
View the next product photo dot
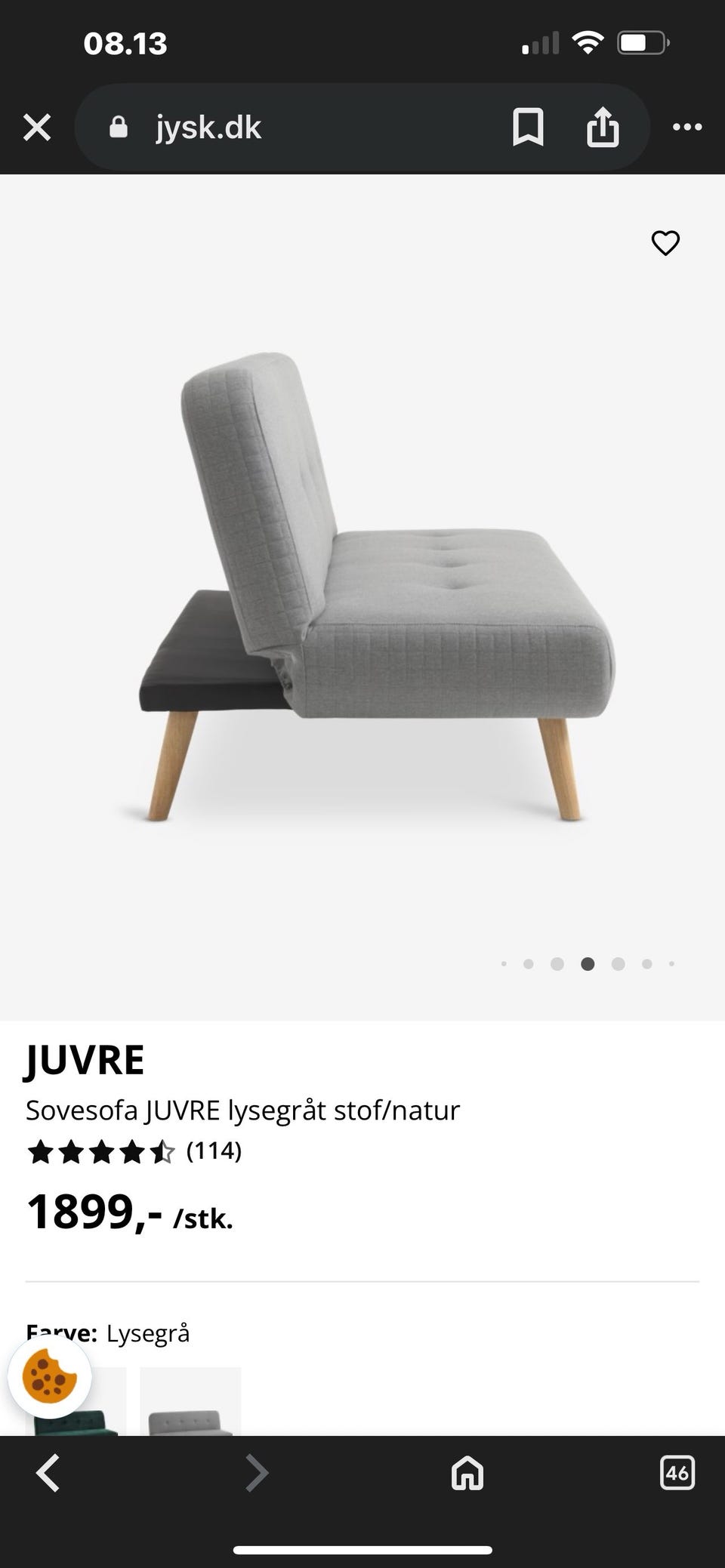pos(618,963)
